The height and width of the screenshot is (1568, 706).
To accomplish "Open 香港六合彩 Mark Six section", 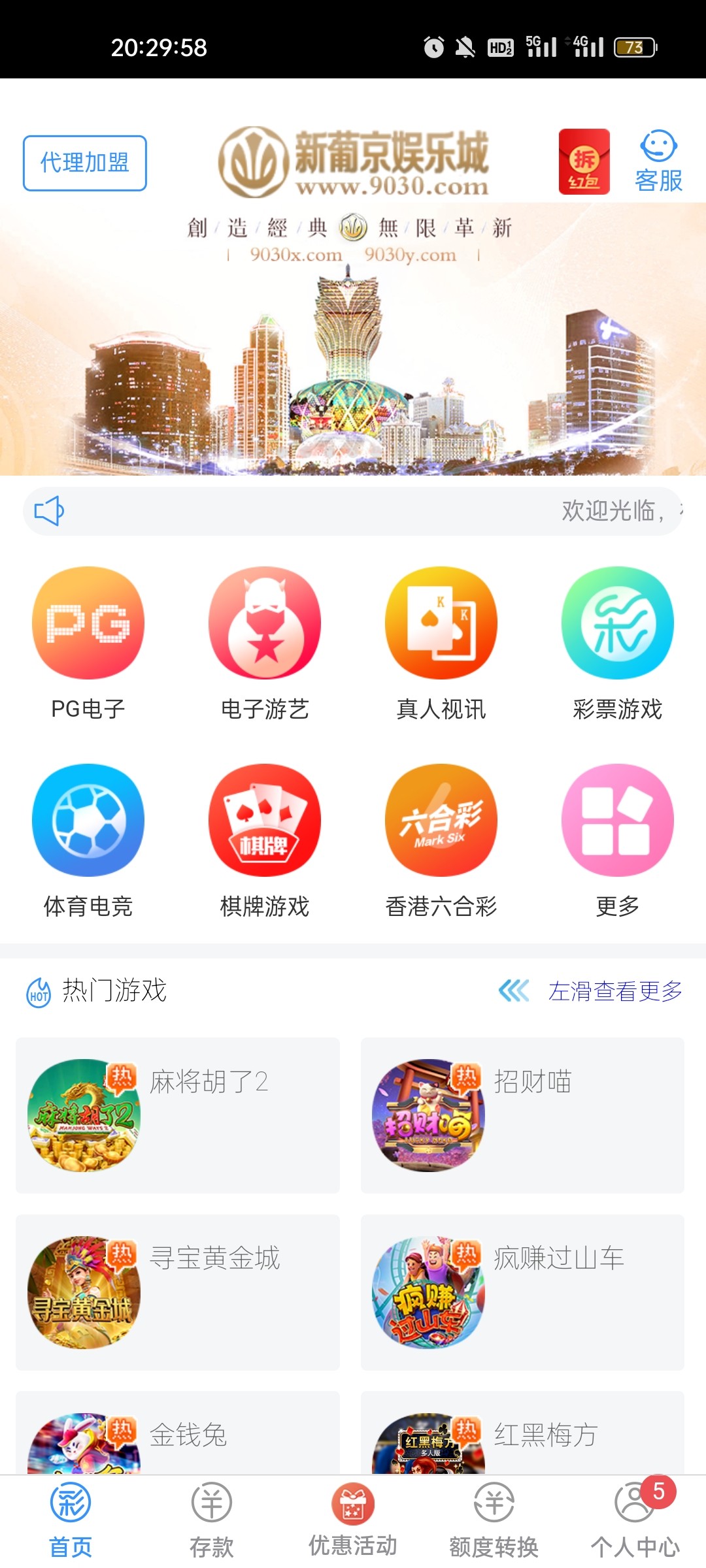I will (440, 820).
